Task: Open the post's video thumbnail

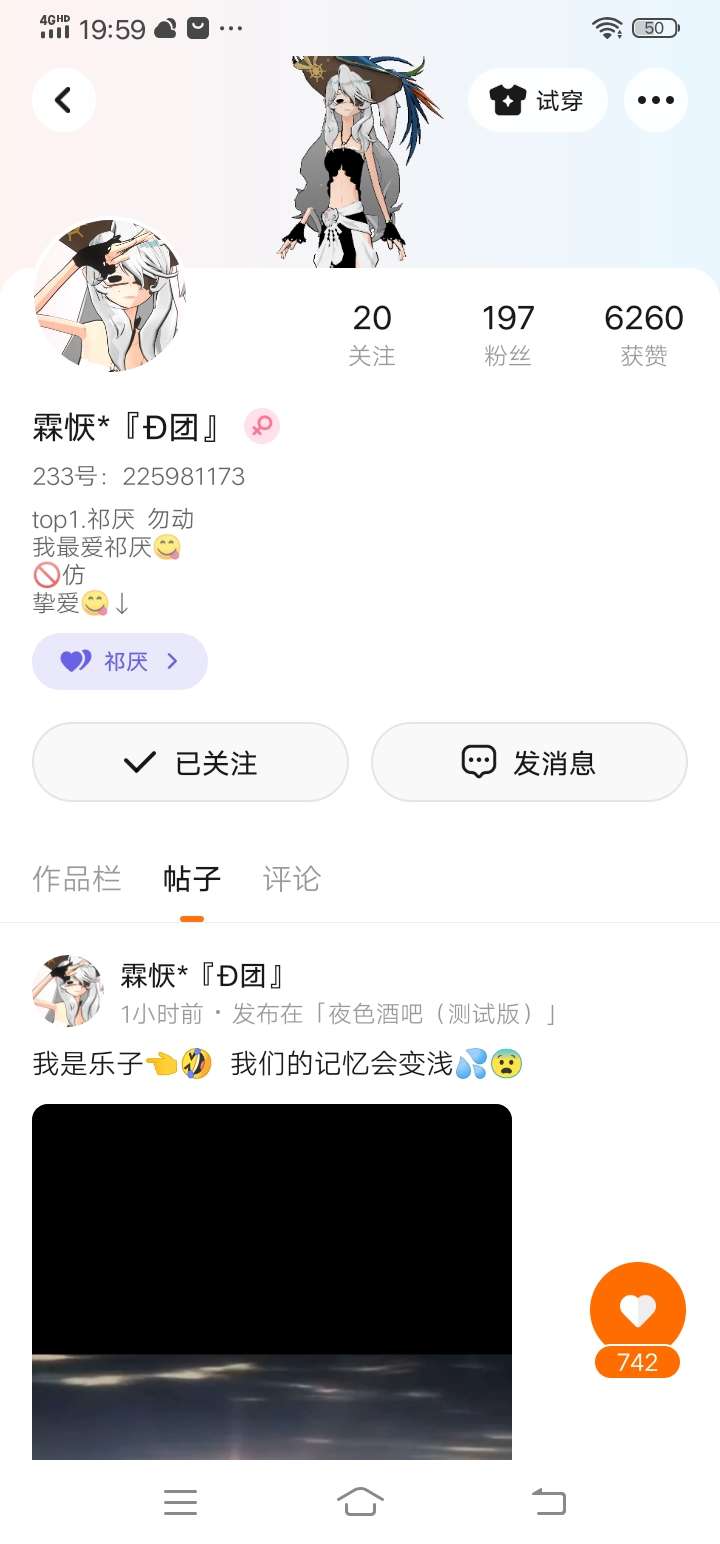Action: coord(272,1282)
